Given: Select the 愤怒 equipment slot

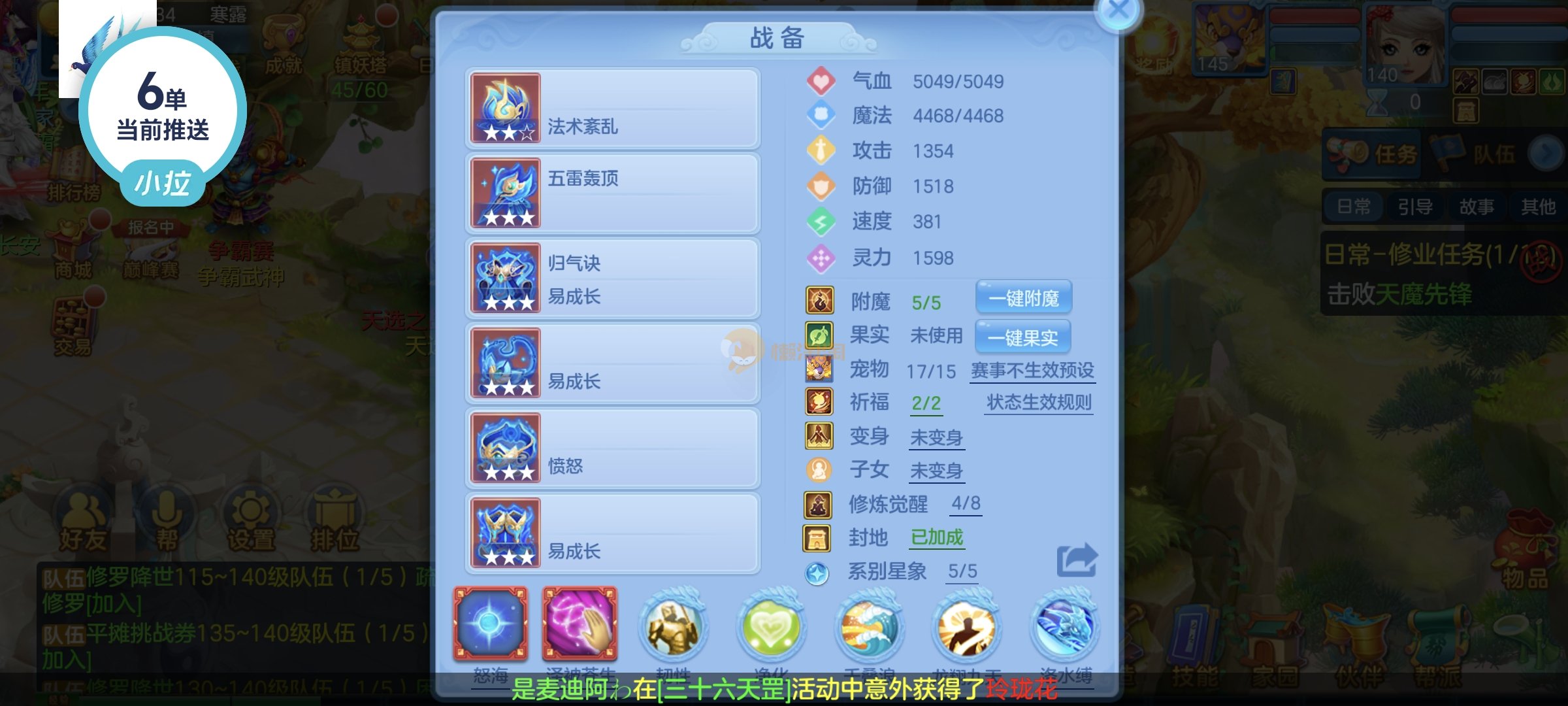Looking at the screenshot, I should coord(613,448).
